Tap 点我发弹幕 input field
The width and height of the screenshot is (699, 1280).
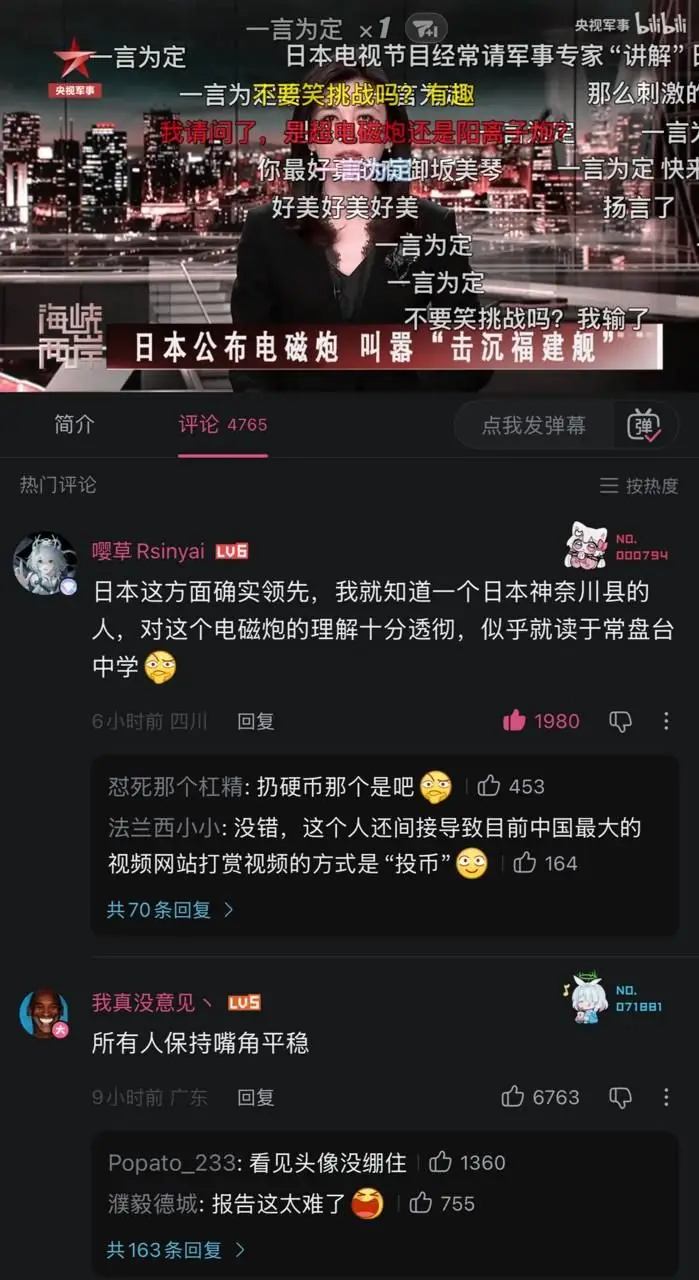click(x=533, y=426)
